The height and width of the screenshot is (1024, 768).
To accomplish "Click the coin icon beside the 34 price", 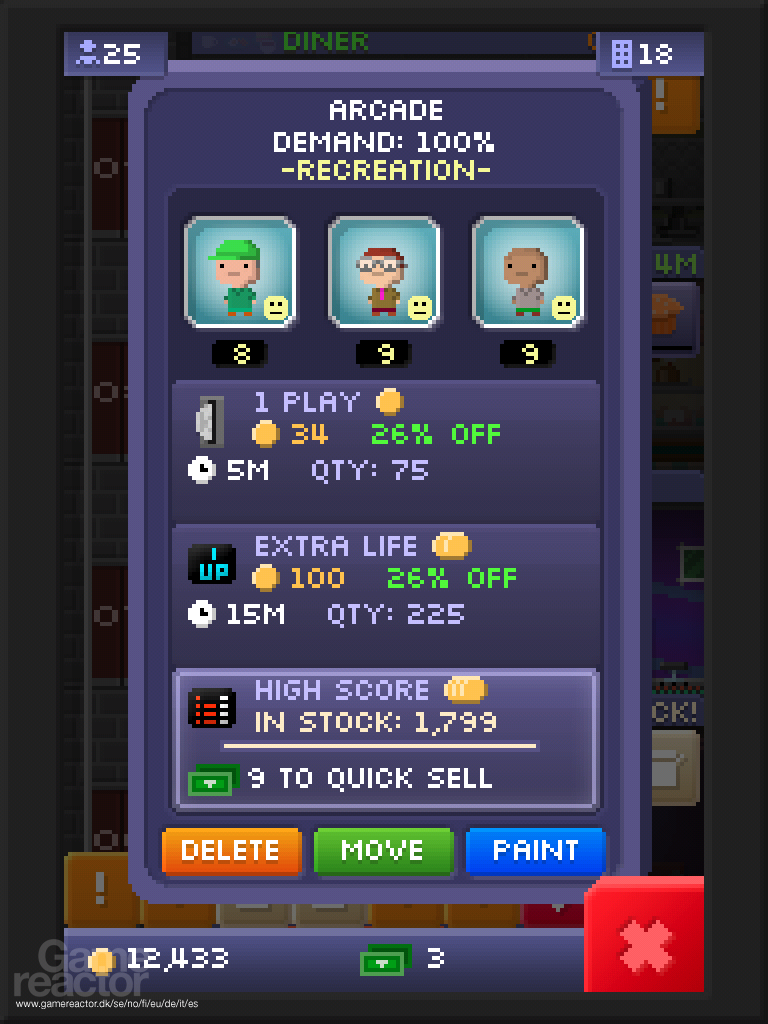I will 266,434.
